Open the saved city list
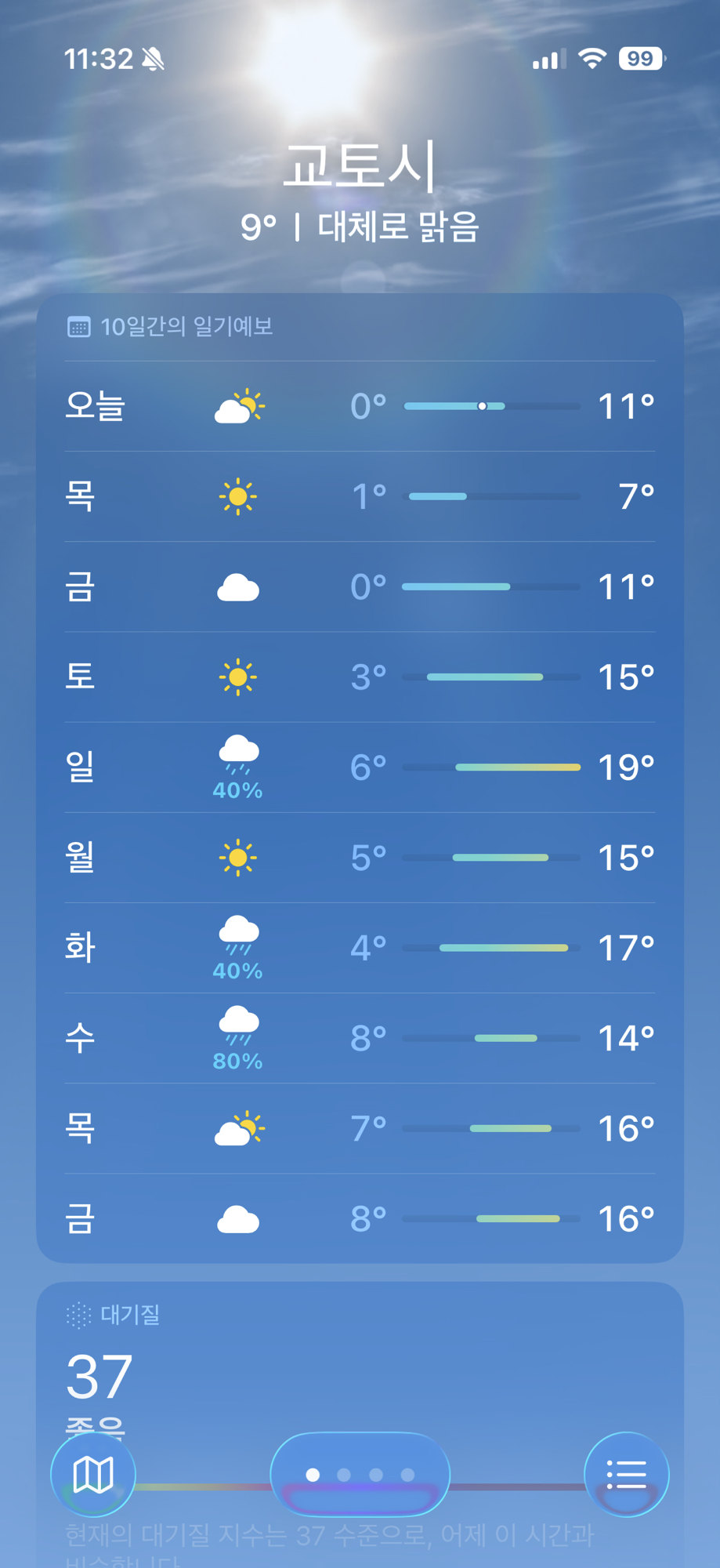720x1568 pixels. (626, 1474)
